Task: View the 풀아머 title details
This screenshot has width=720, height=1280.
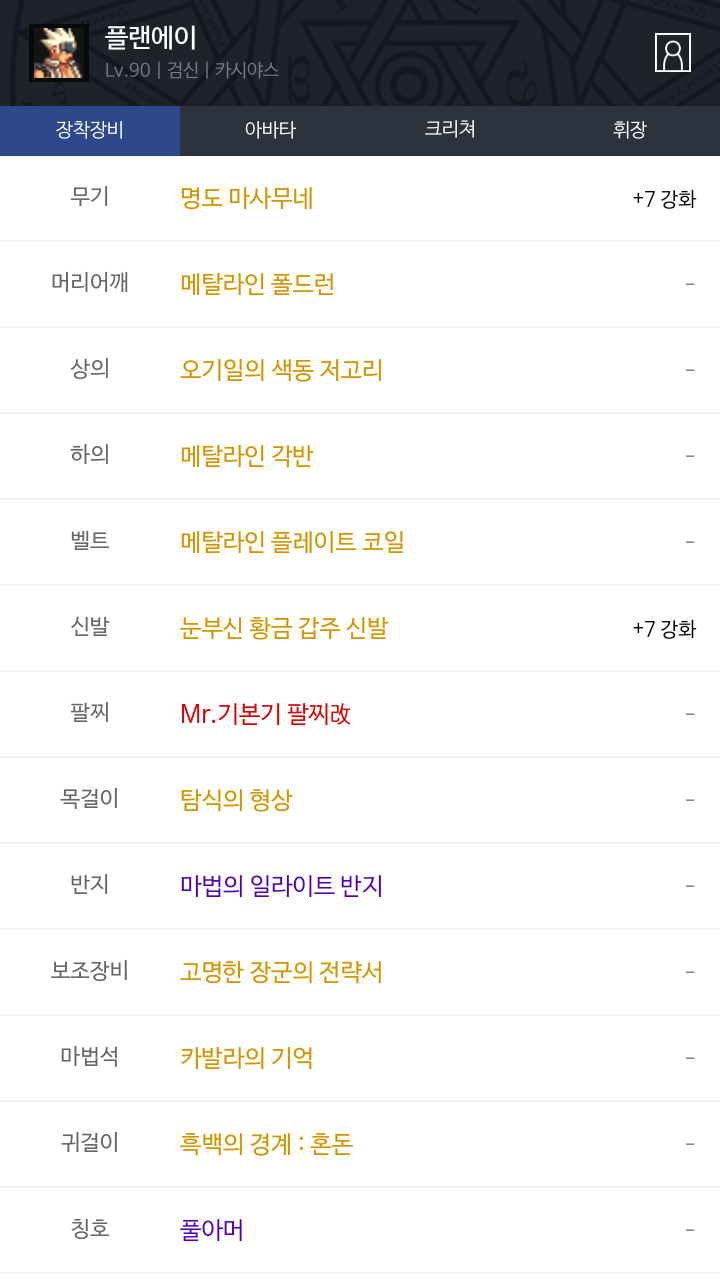Action: [212, 1230]
